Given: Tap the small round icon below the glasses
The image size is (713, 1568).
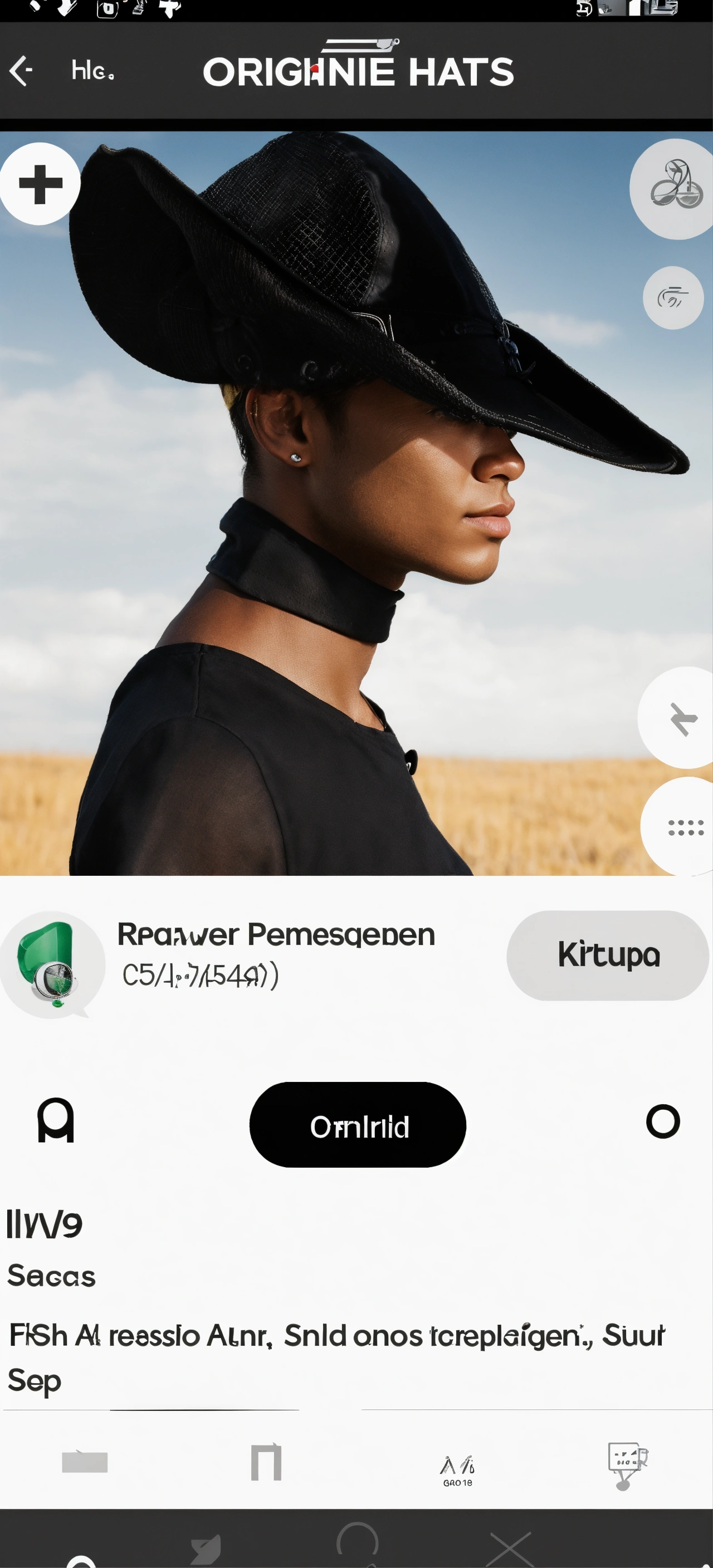Looking at the screenshot, I should pyautogui.click(x=672, y=298).
